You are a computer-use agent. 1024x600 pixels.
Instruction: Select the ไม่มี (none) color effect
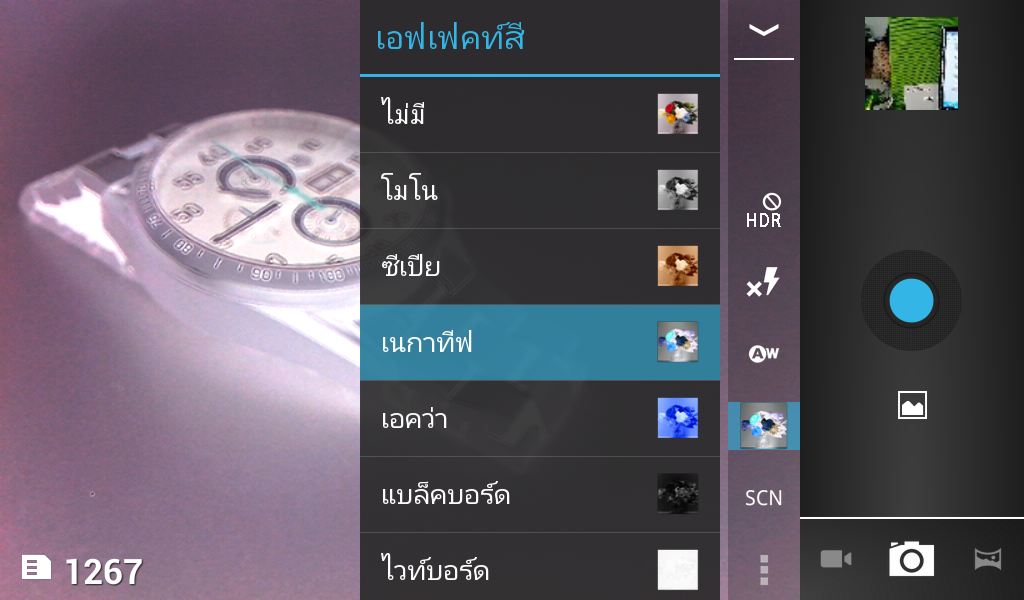click(539, 114)
